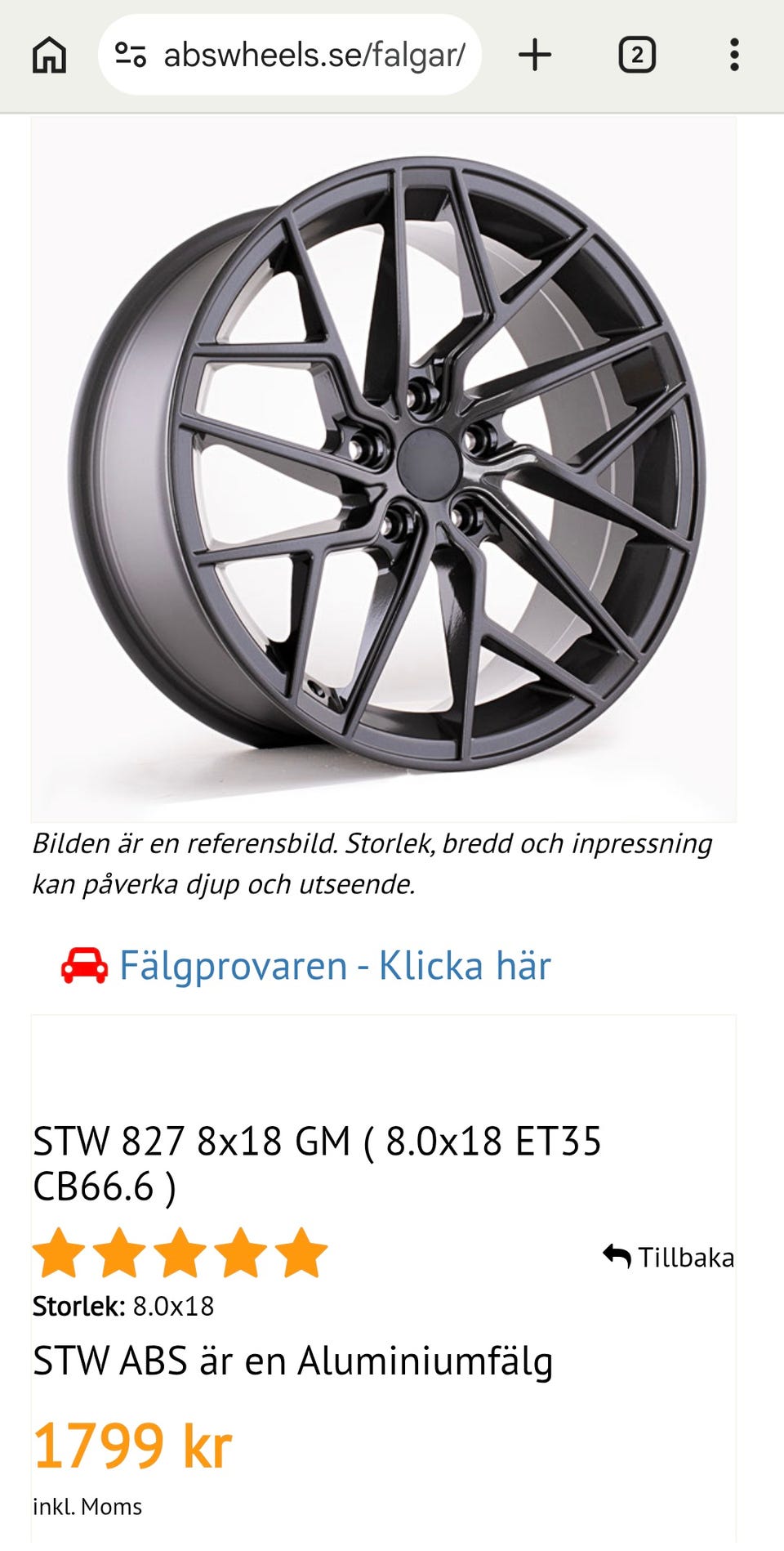The height and width of the screenshot is (1551, 784).
Task: Show the open tabs switcher
Action: pyautogui.click(x=637, y=56)
